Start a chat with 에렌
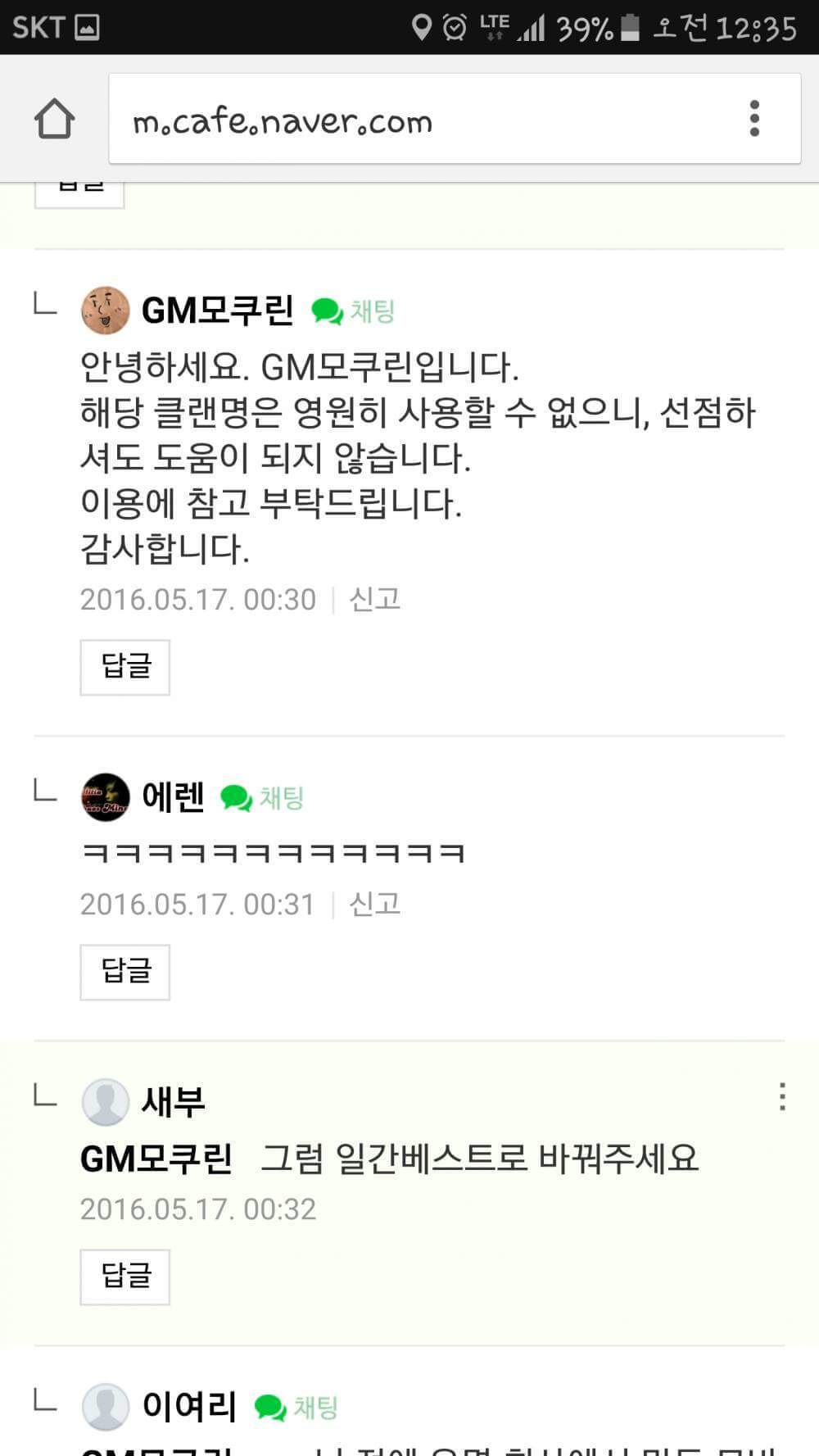Screen dimensions: 819x1456 [x=263, y=797]
